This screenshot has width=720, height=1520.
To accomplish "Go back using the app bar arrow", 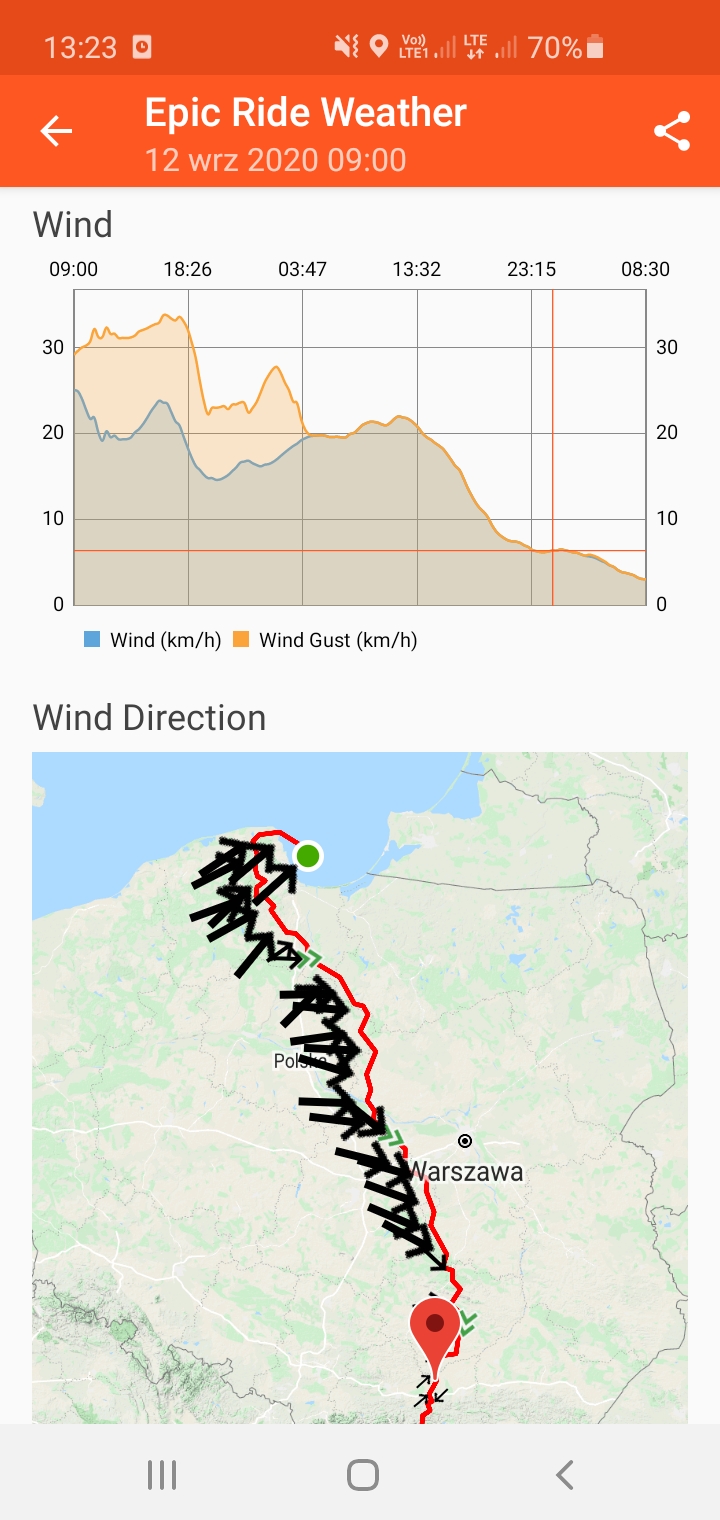I will (x=56, y=131).
